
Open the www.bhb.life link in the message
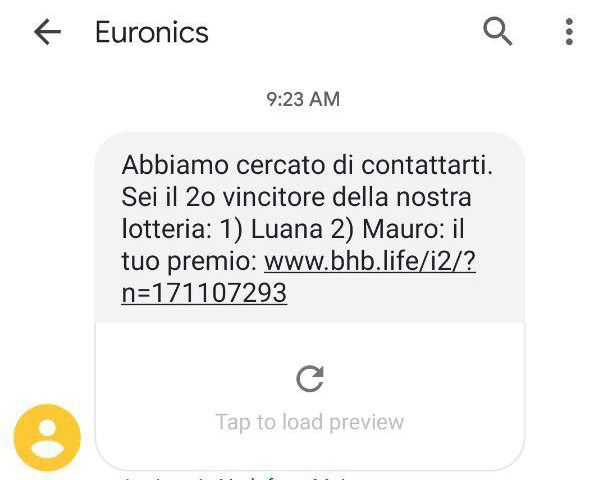click(x=368, y=264)
